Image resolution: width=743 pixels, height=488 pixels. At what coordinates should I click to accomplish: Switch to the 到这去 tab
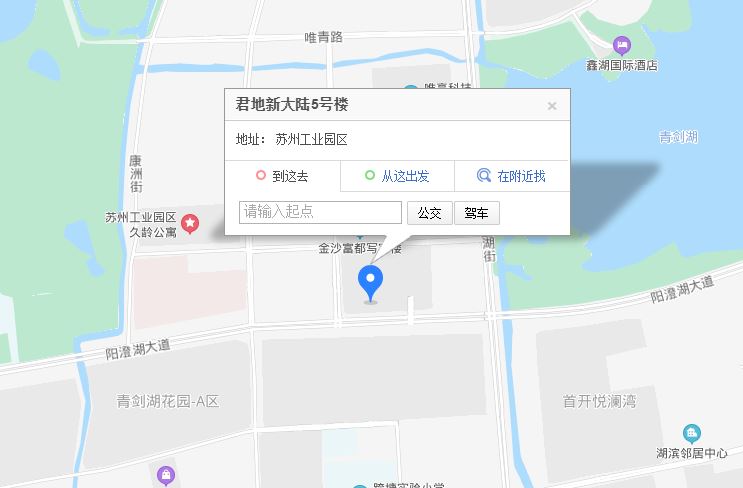282,176
